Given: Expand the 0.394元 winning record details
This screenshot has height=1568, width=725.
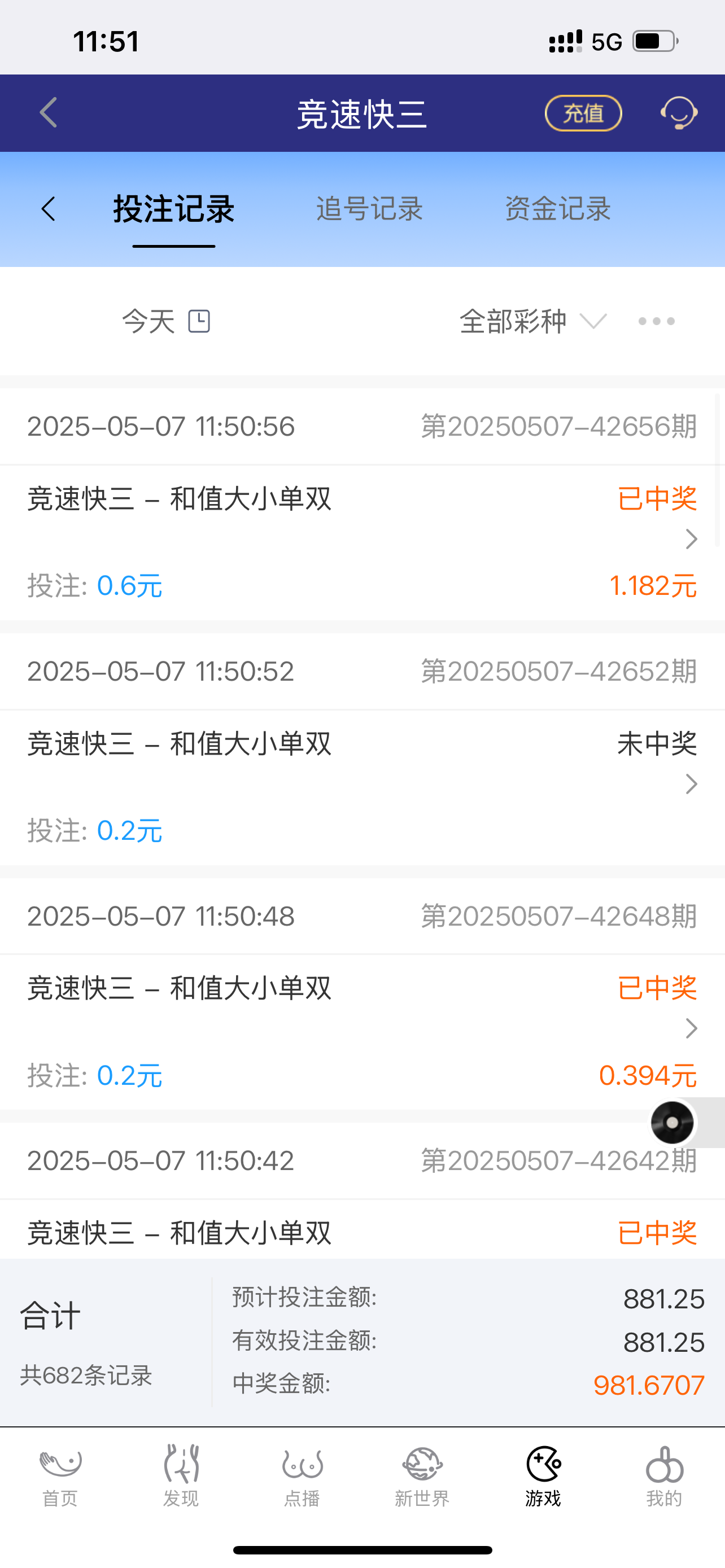Looking at the screenshot, I should (691, 1029).
